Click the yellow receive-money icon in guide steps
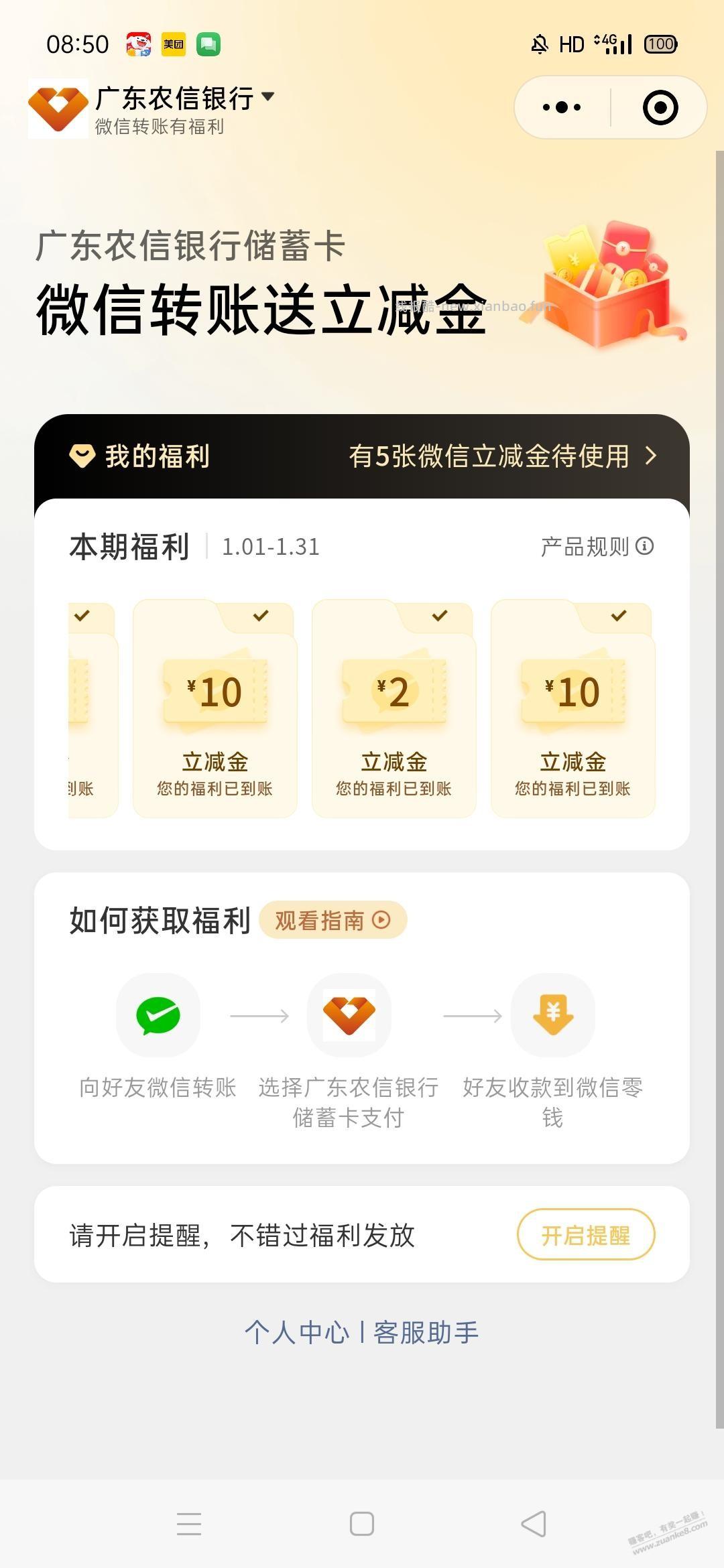The width and height of the screenshot is (724, 1568). (x=552, y=1015)
